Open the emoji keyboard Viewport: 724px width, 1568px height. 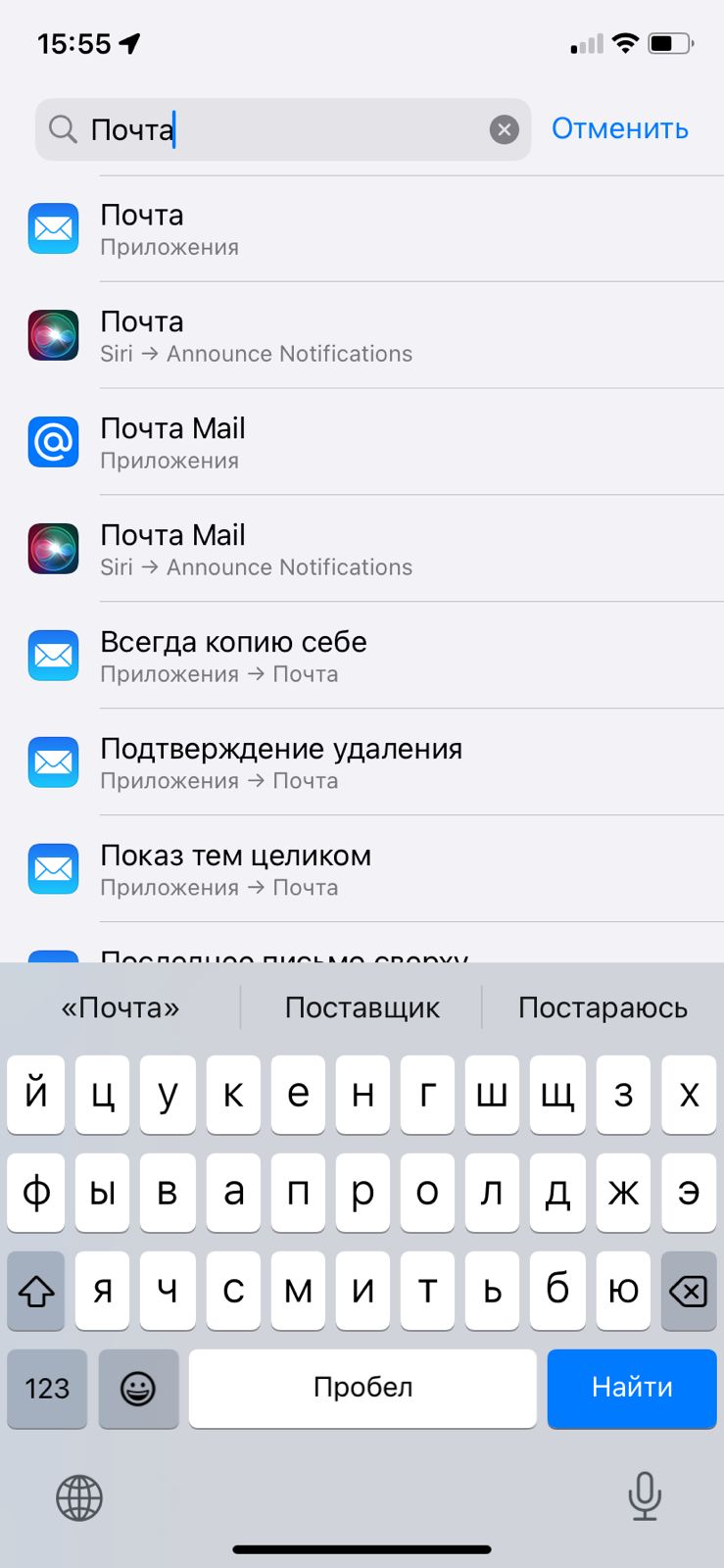(138, 1388)
